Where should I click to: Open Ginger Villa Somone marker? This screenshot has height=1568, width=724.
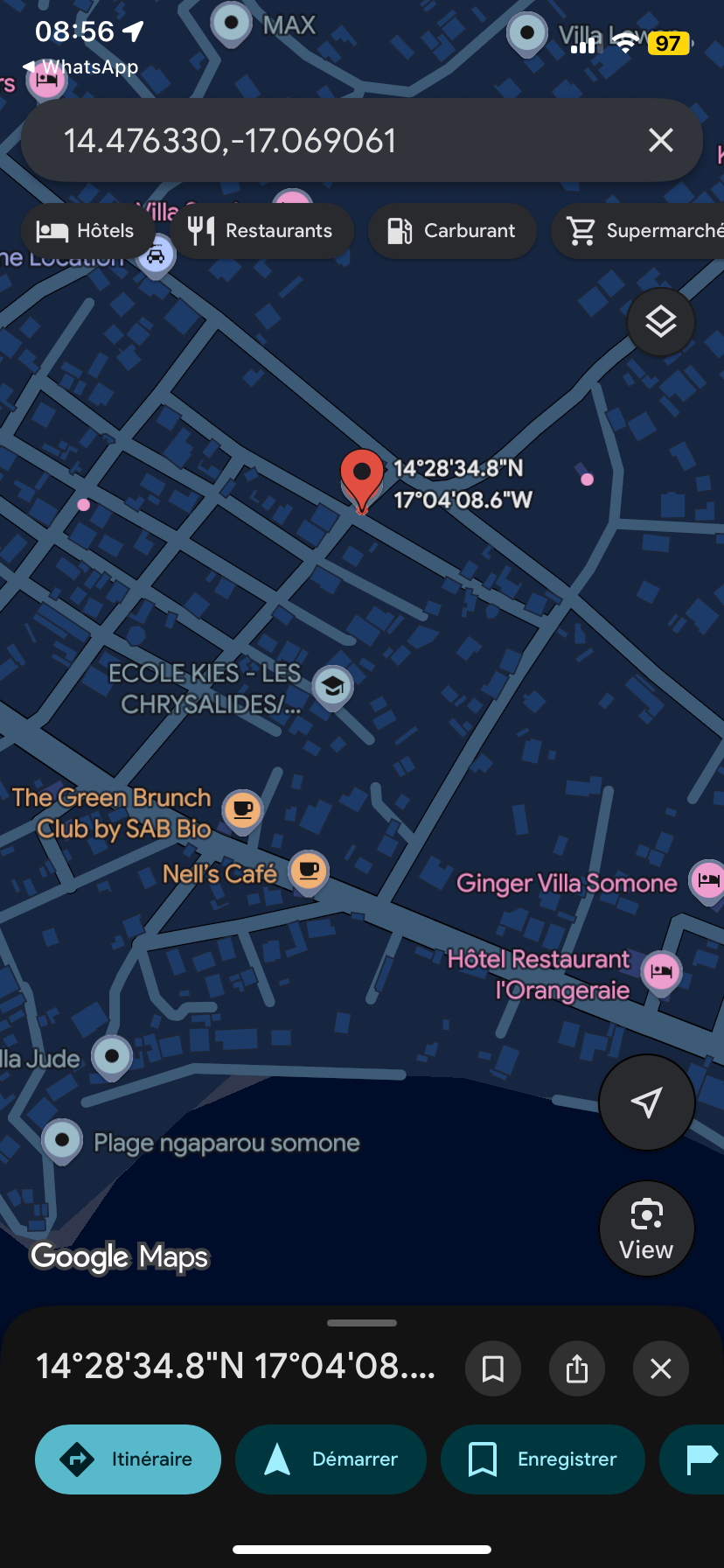(707, 879)
